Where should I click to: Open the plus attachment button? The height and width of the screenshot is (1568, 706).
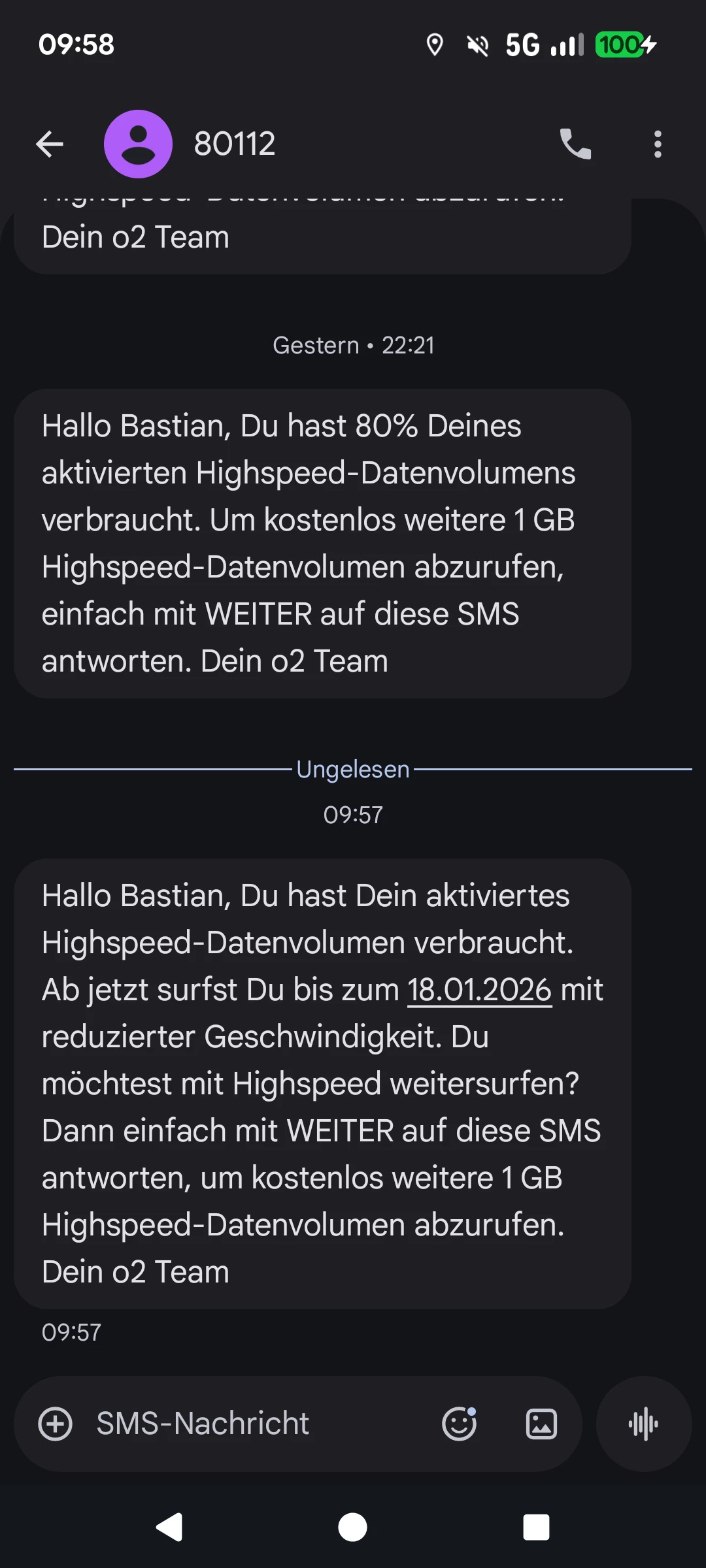click(x=56, y=1424)
